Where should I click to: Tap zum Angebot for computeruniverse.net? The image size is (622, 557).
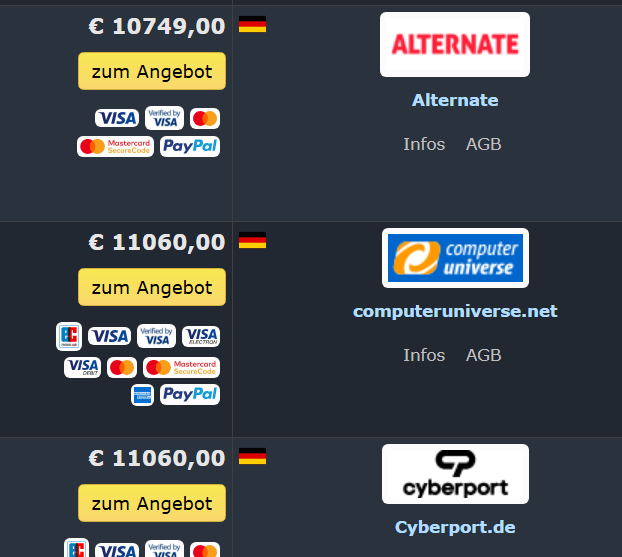tap(152, 287)
